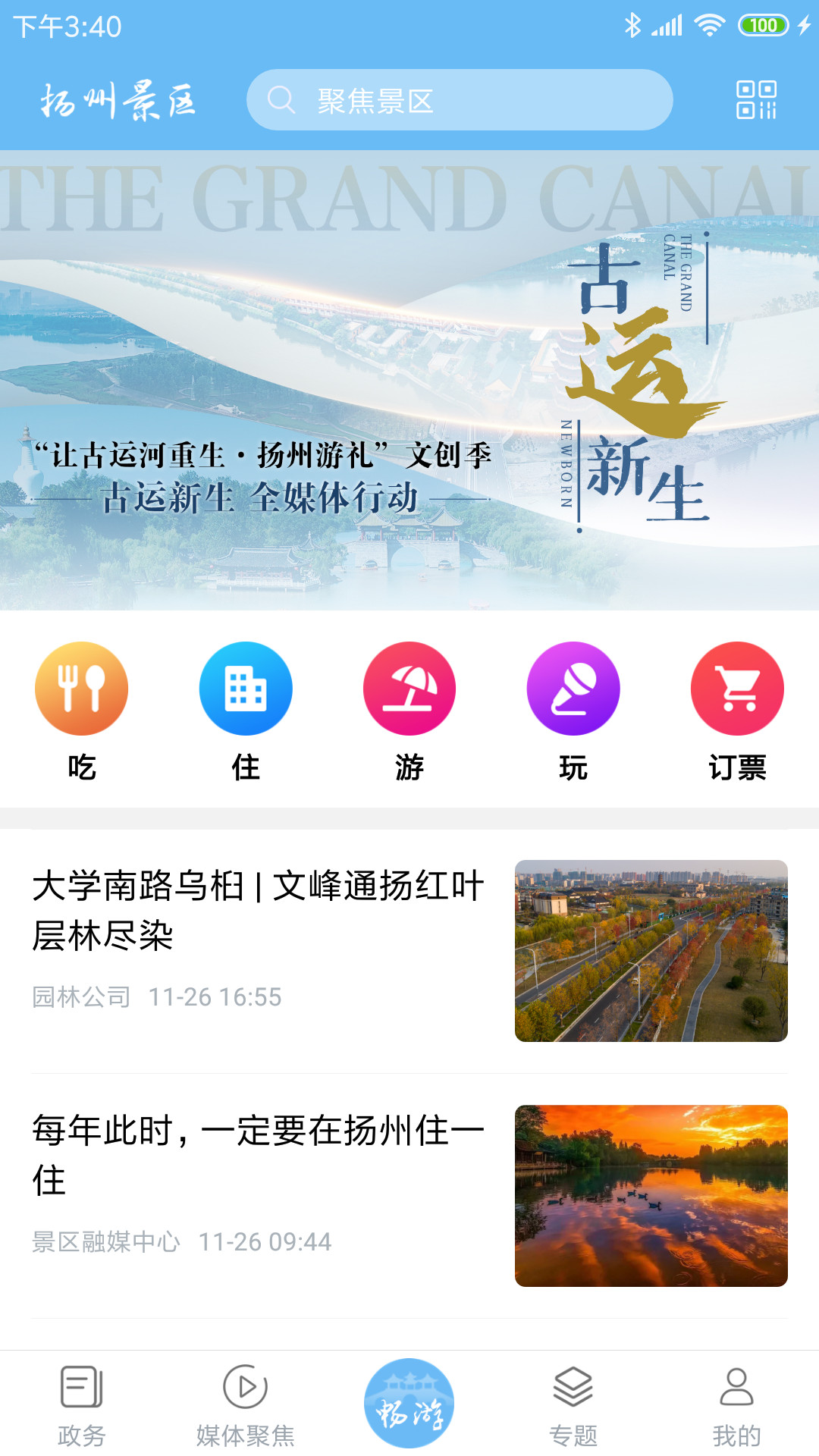Click the 订票 shopping cart icon
This screenshot has width=819, height=1456.
(736, 688)
